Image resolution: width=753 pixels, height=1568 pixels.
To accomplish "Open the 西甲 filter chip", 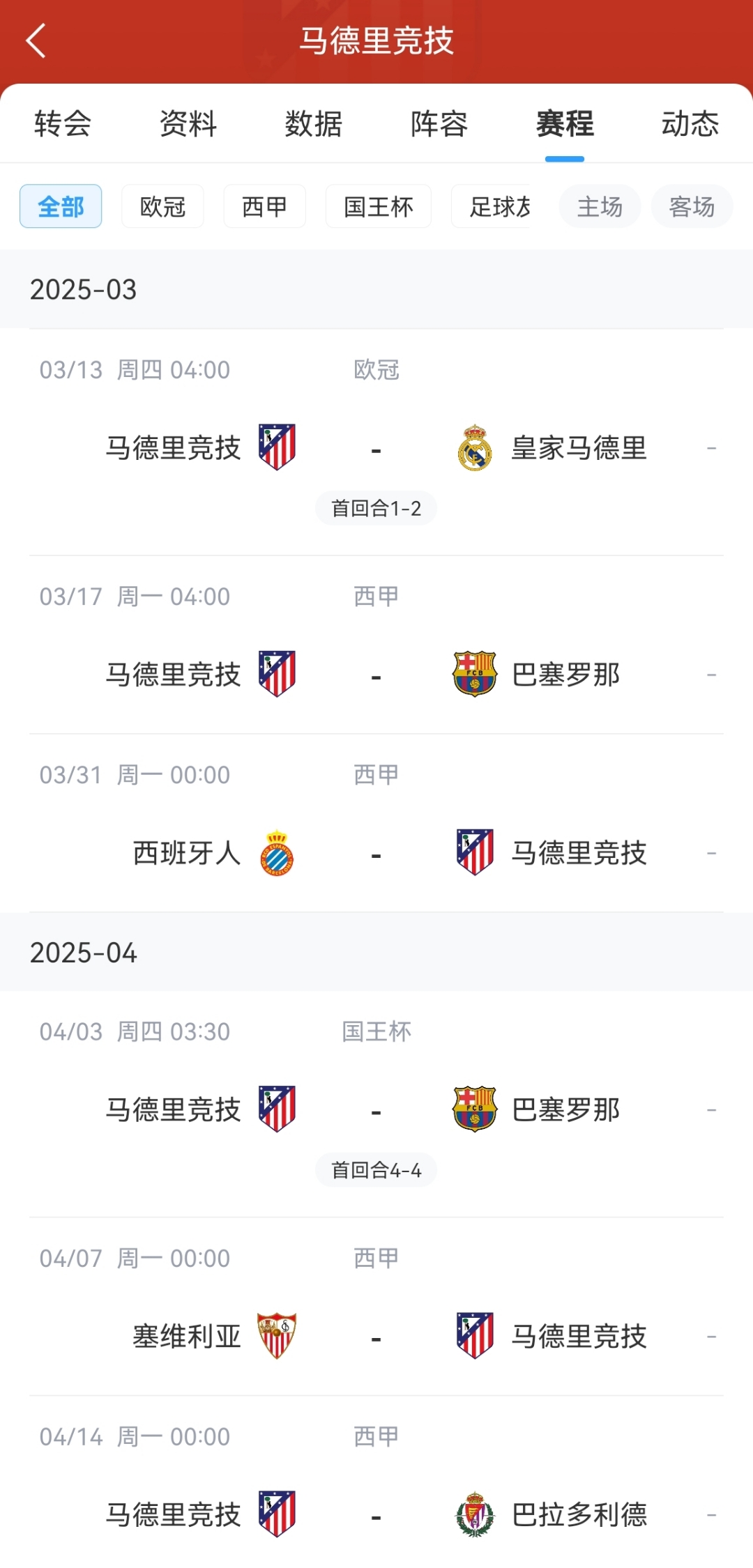I will point(264,206).
